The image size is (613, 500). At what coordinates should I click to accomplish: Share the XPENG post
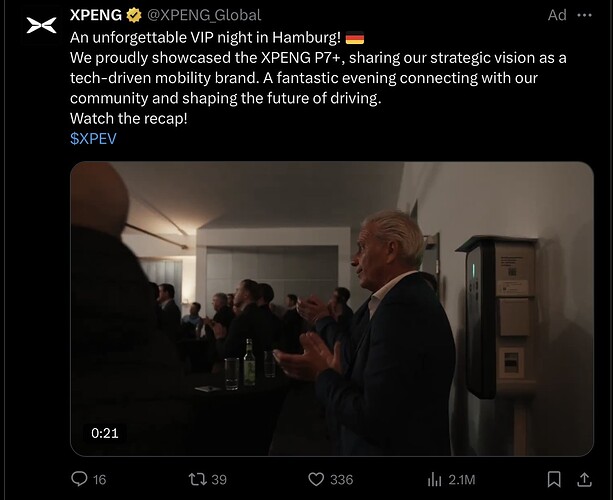point(584,479)
